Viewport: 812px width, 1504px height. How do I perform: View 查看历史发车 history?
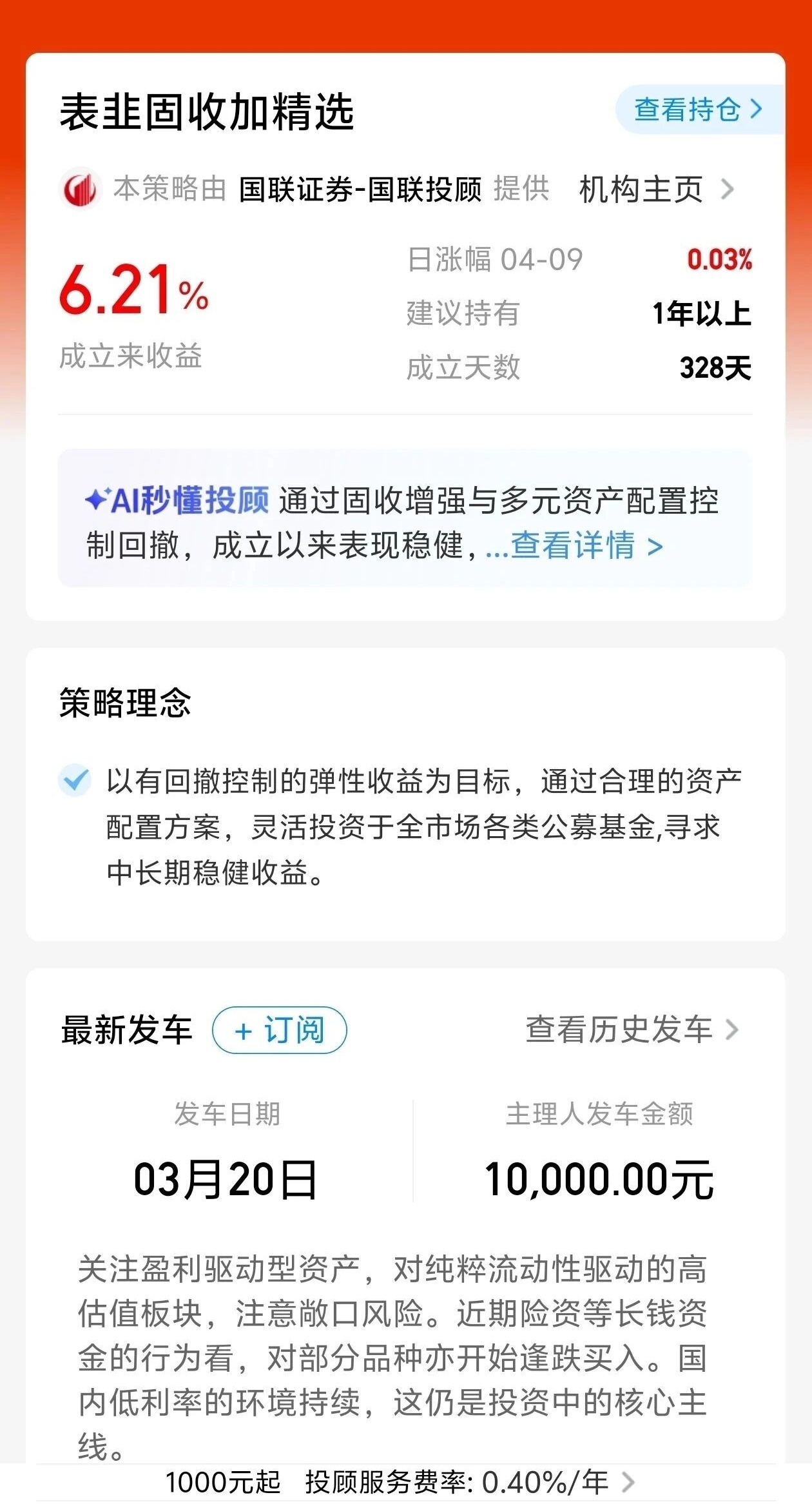(632, 1030)
